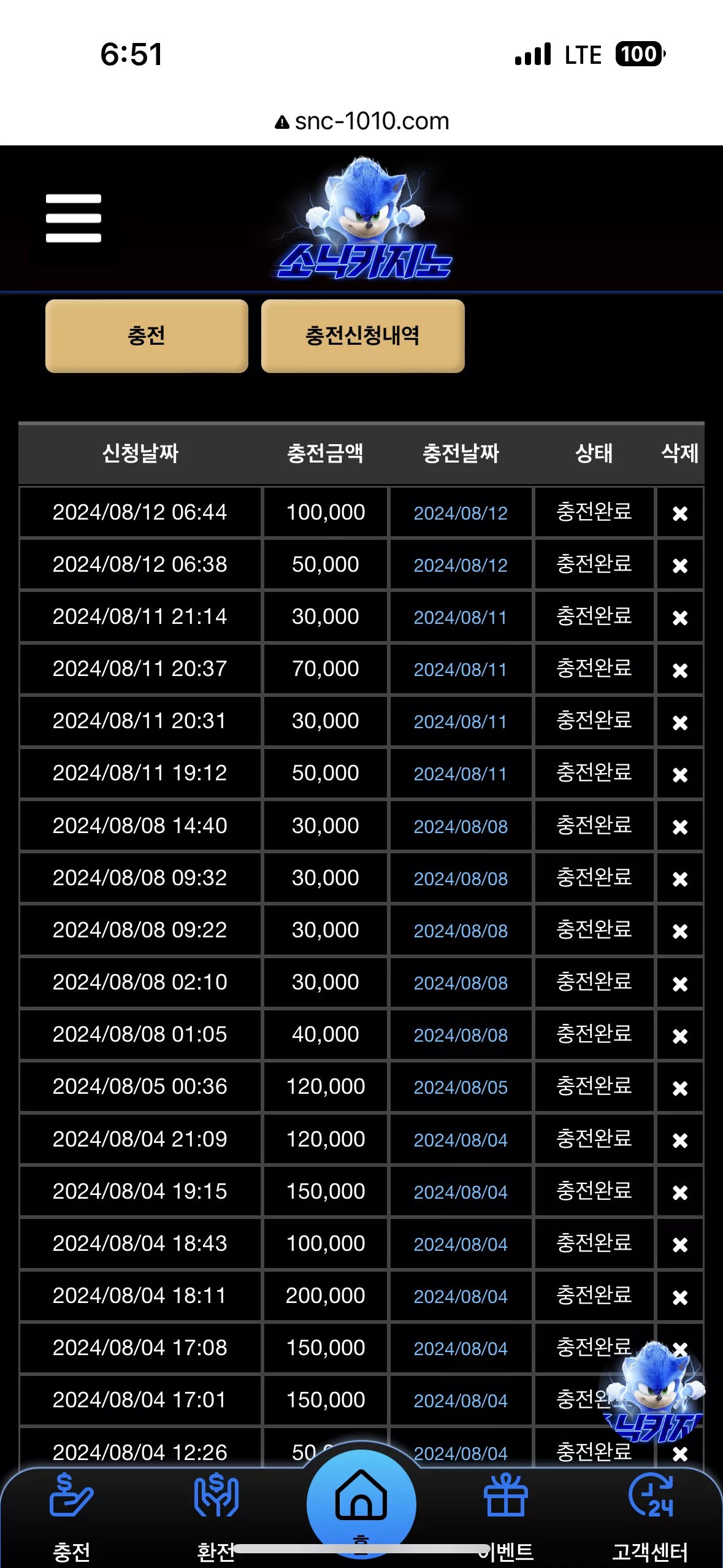Screen dimensions: 723x1568
Task: Delete the 2024/08/11 19:12 entry
Action: (x=679, y=774)
